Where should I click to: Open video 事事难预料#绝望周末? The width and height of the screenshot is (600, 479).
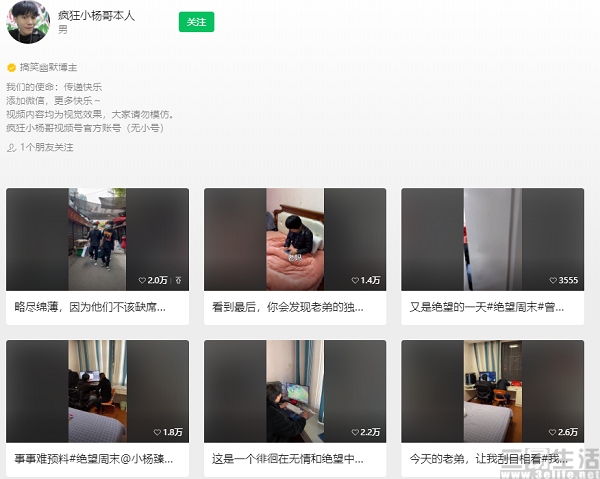click(x=97, y=392)
